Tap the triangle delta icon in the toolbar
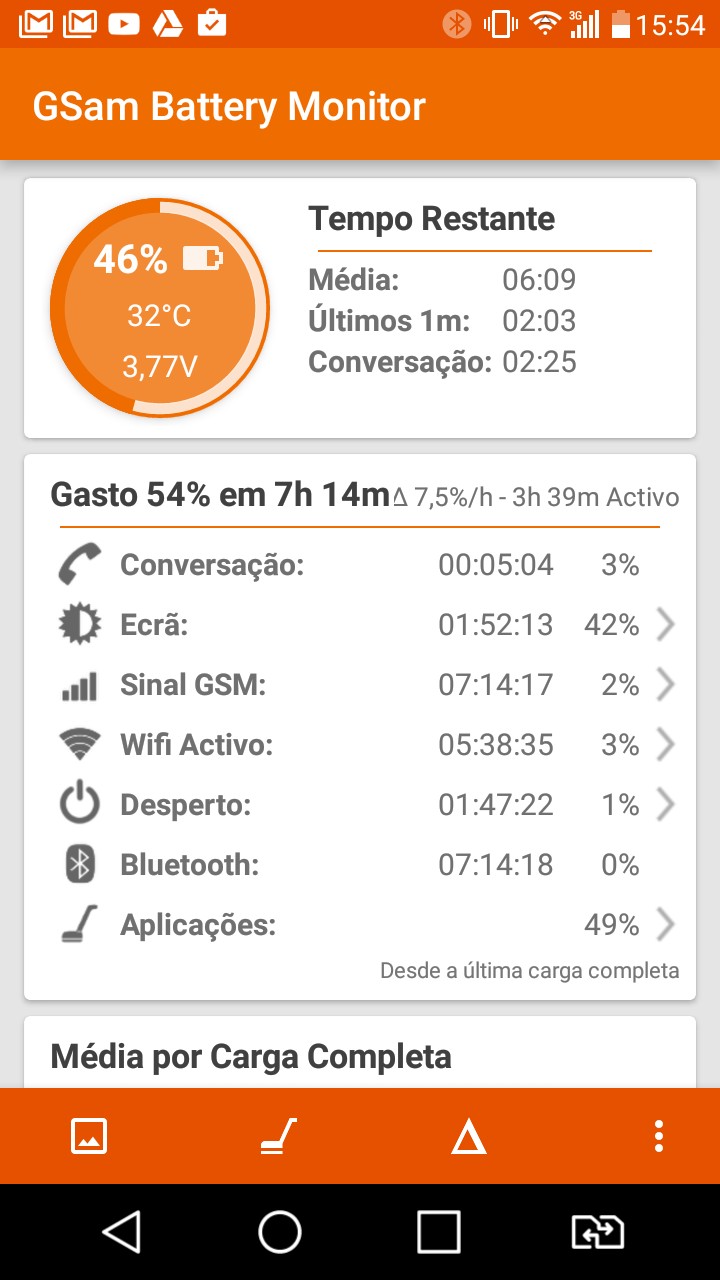 (x=468, y=1137)
